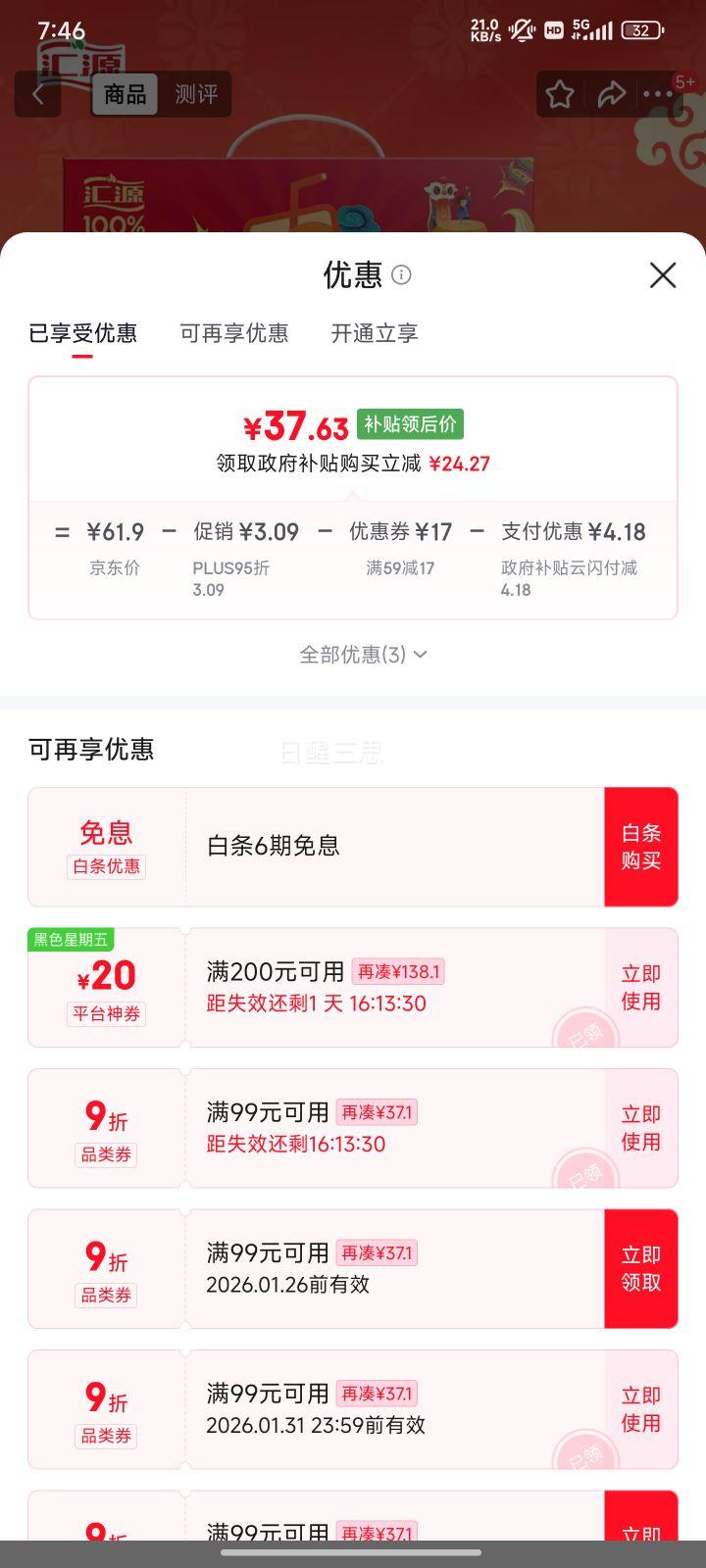Select the 商品 menu item
This screenshot has height=1568, width=706.
click(125, 95)
